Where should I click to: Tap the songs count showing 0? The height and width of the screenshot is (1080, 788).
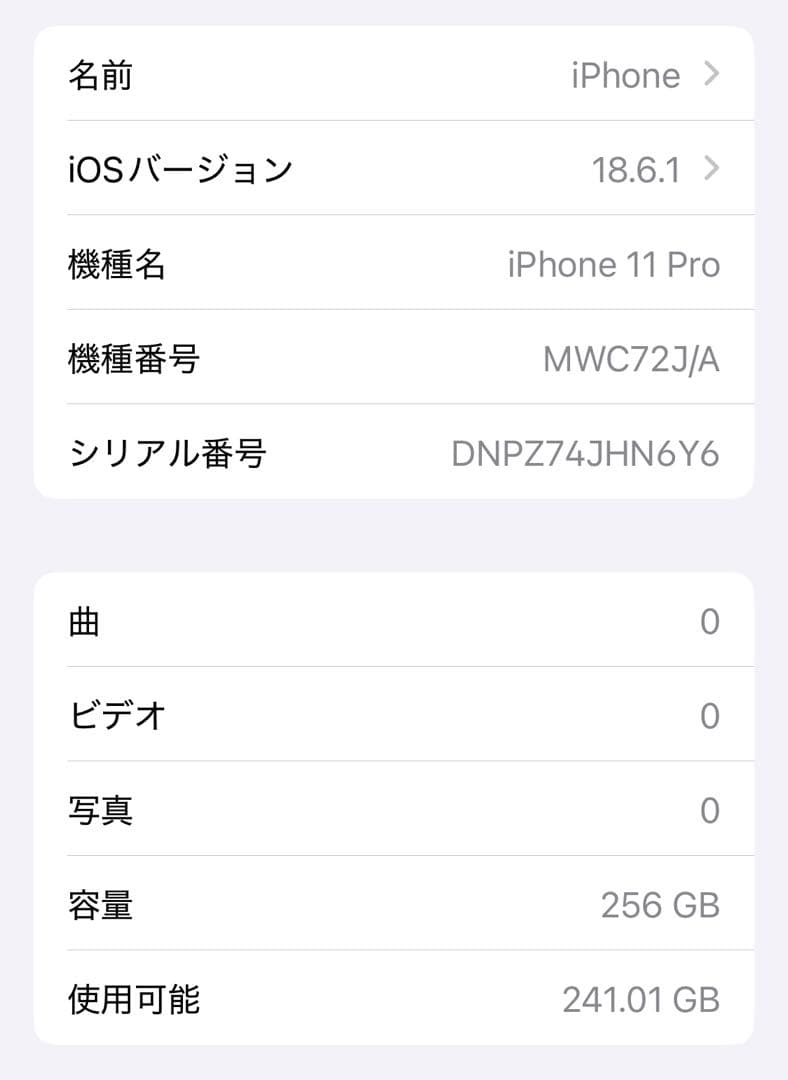[x=711, y=620]
